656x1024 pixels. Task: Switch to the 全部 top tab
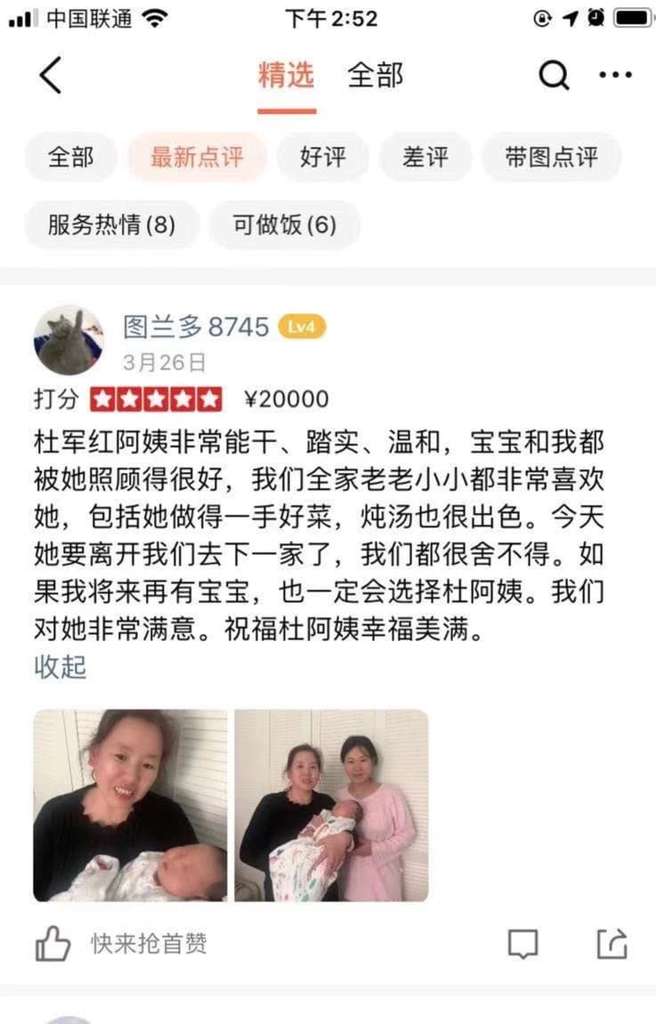coord(375,75)
